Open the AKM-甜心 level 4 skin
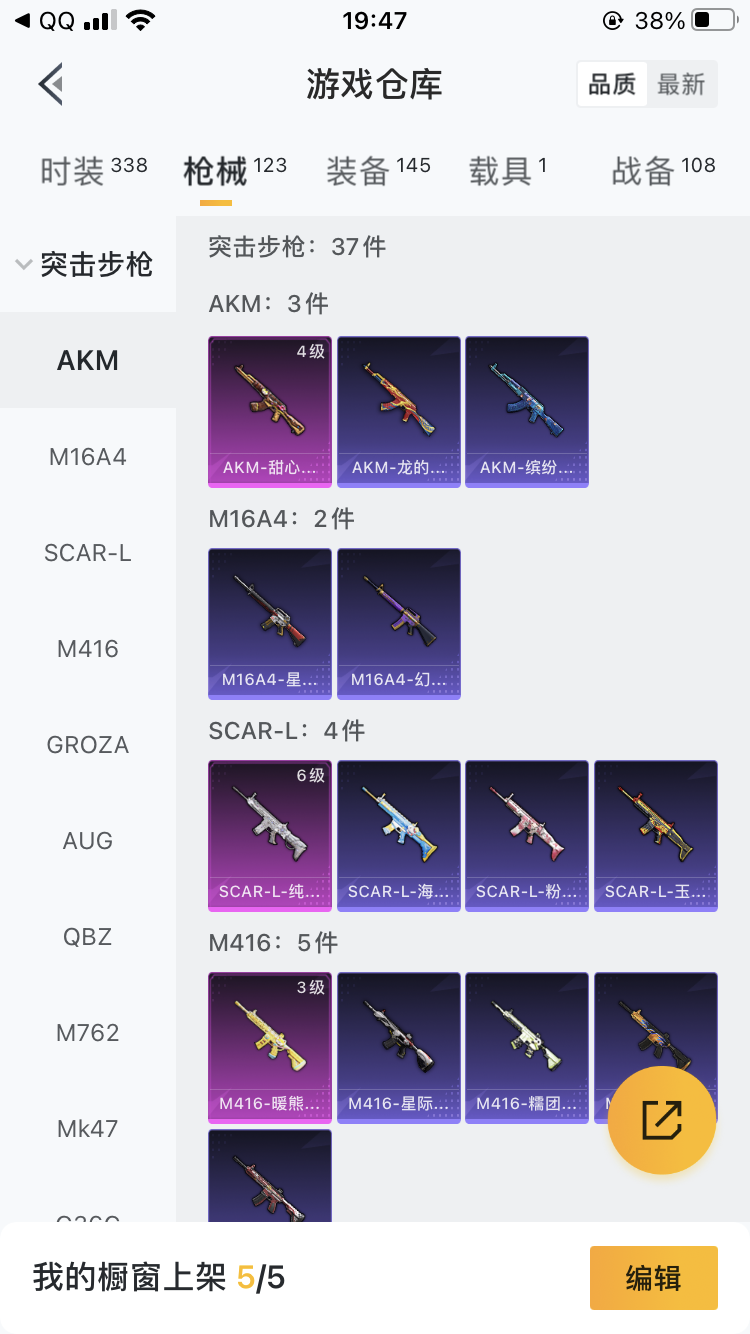750x1334 pixels. coord(270,412)
